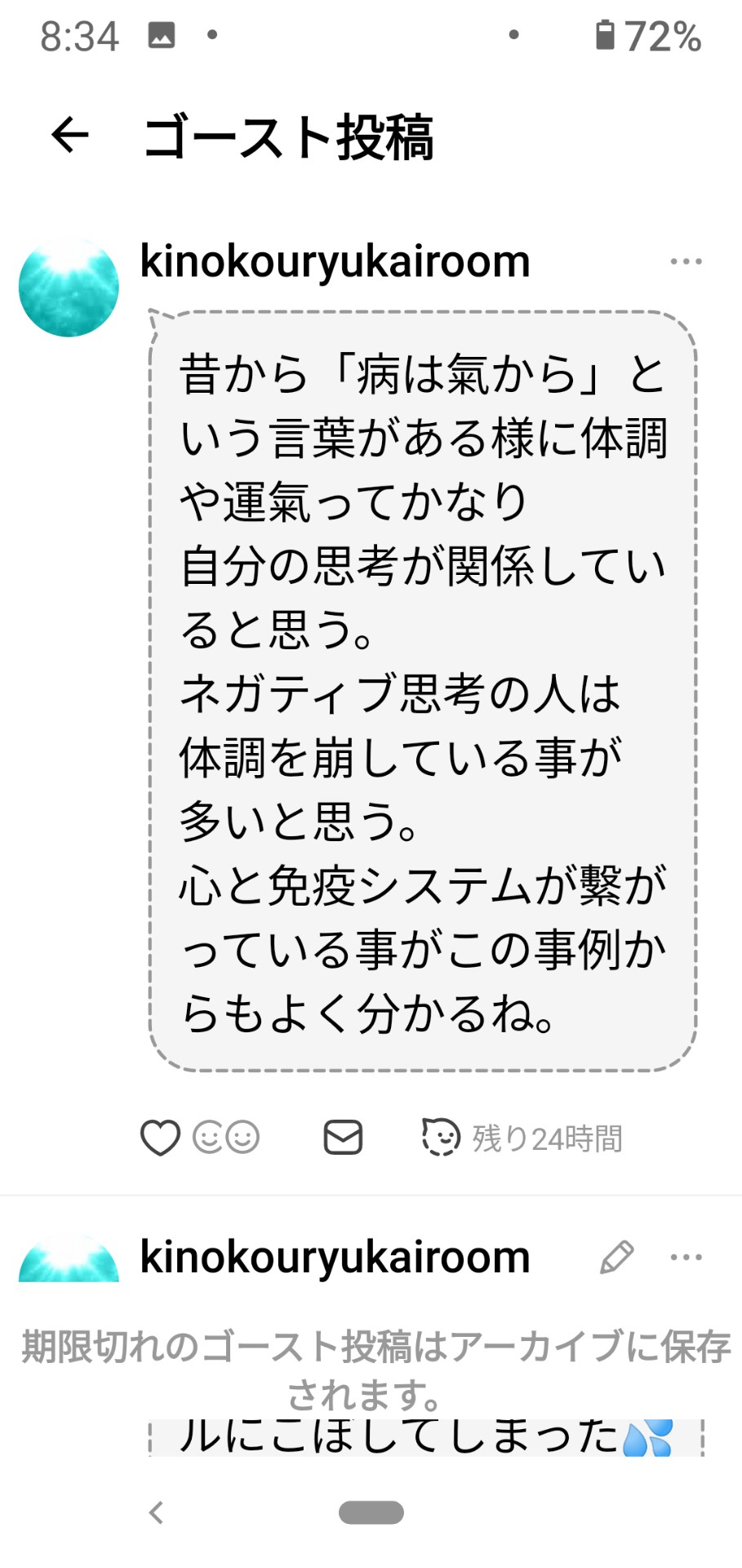Open the overflow menu on the second post

(x=686, y=1256)
